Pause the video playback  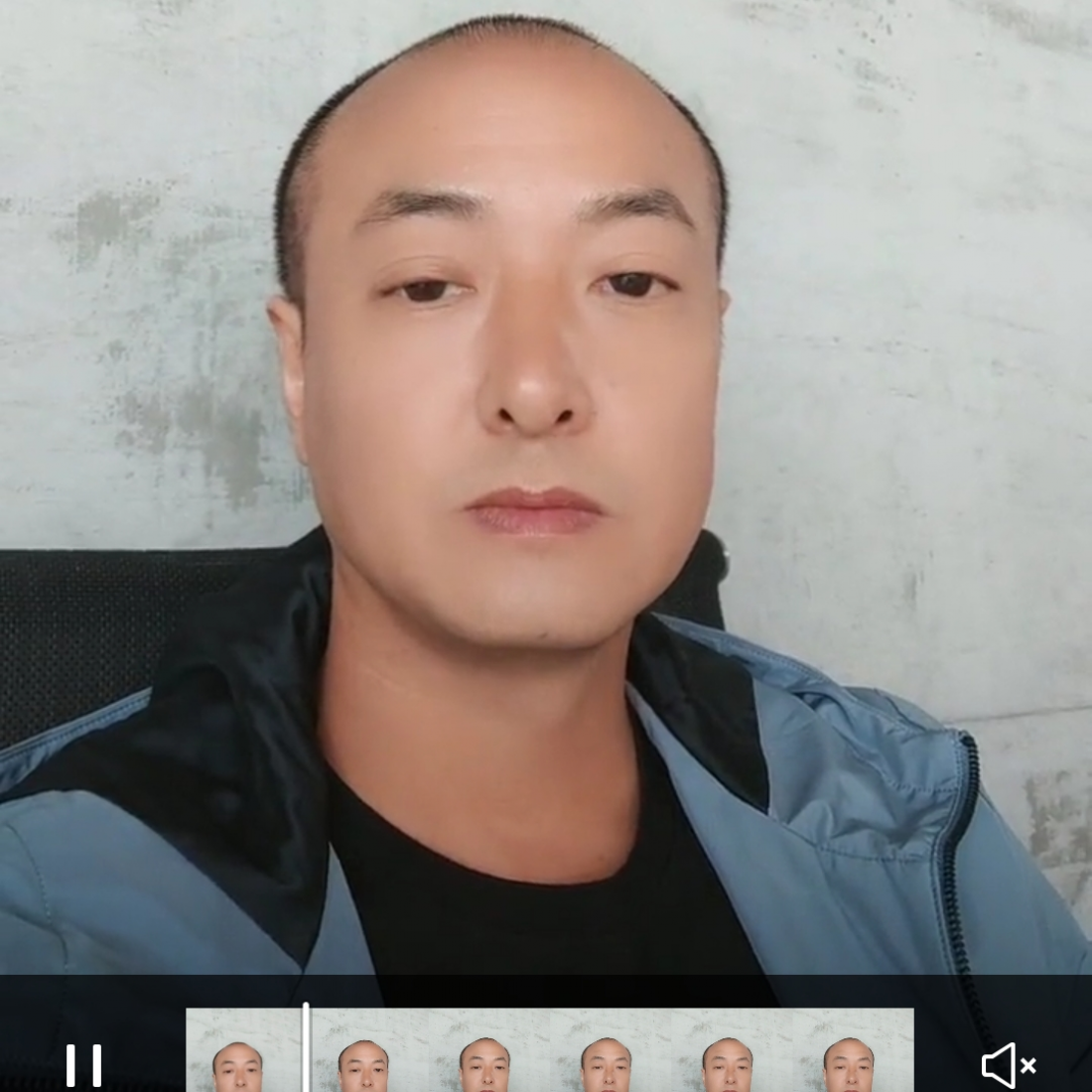(83, 1065)
